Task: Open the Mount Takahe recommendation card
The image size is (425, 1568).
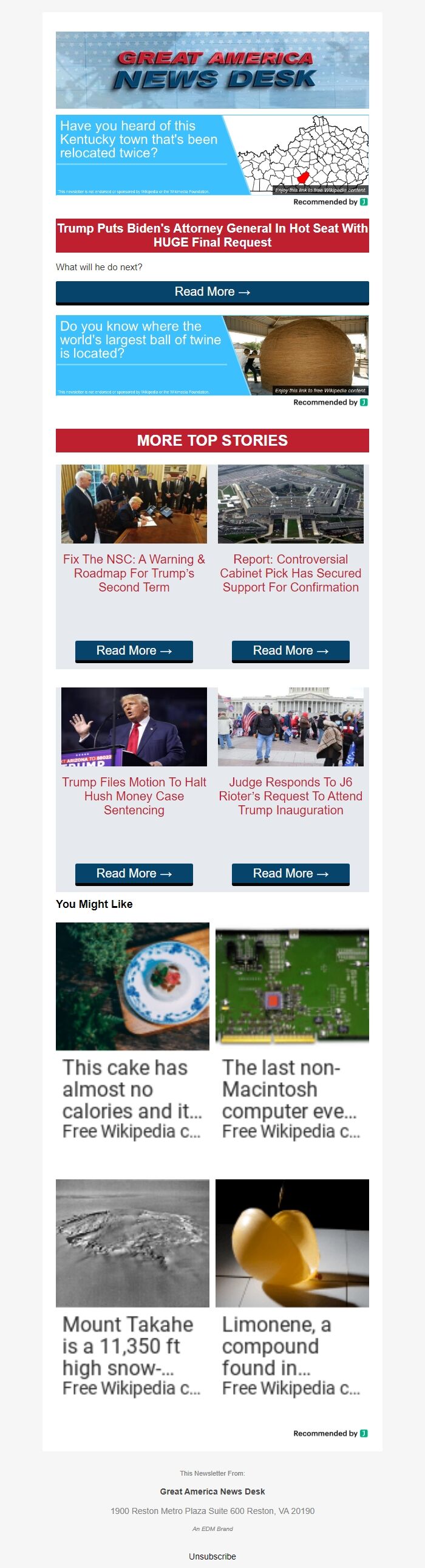Action: point(132,1288)
